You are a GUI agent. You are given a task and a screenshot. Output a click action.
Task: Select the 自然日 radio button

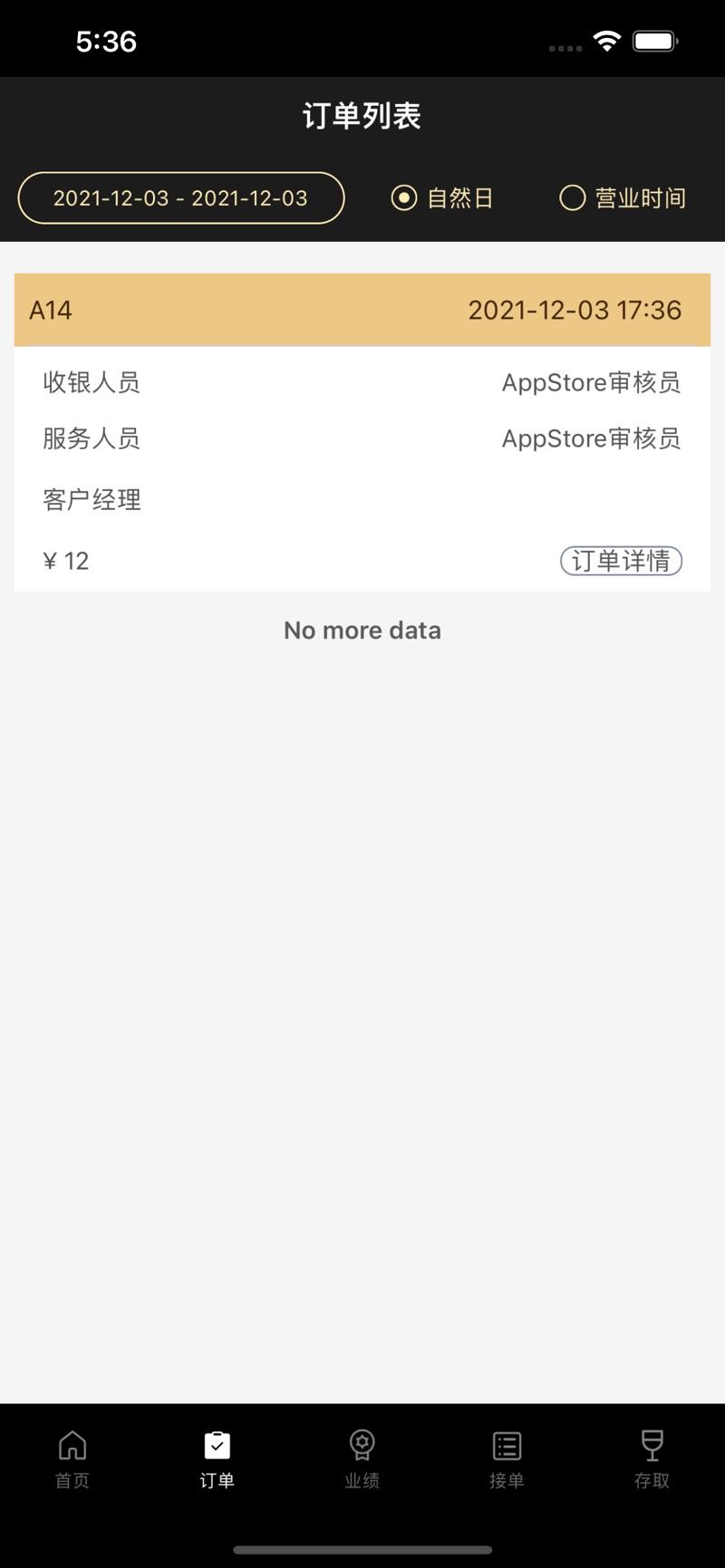[404, 197]
